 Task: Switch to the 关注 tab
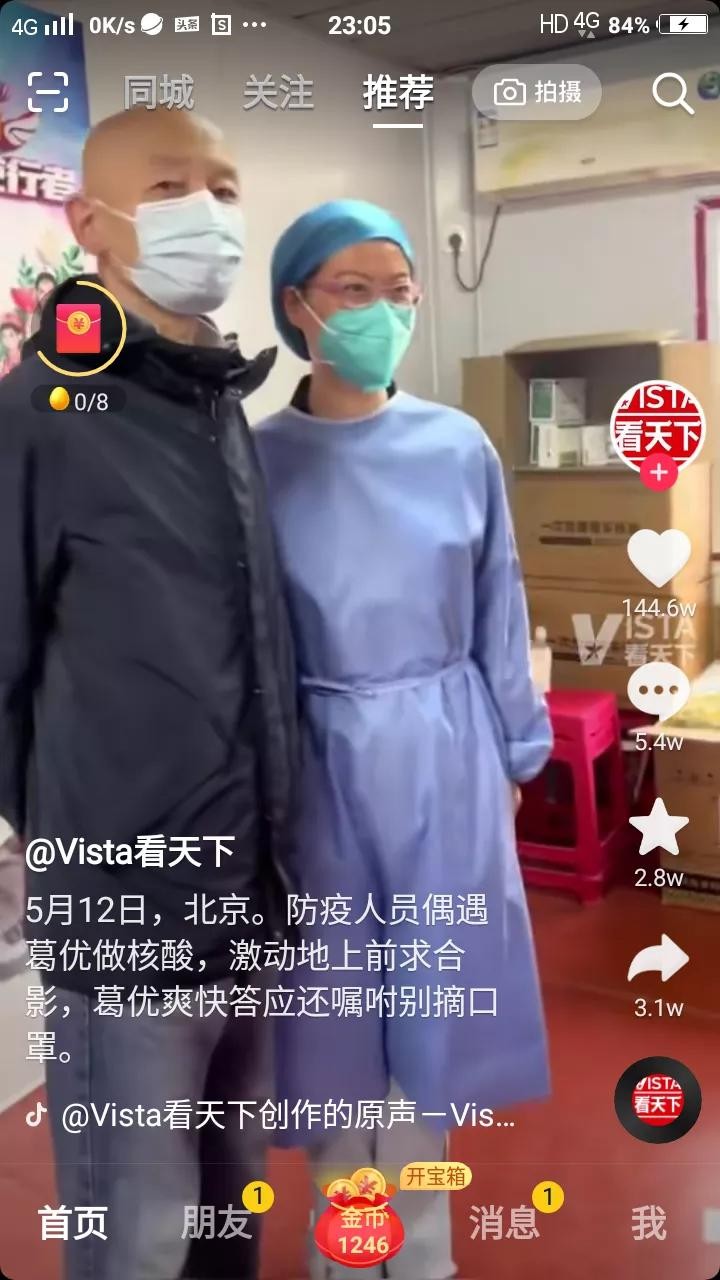278,93
